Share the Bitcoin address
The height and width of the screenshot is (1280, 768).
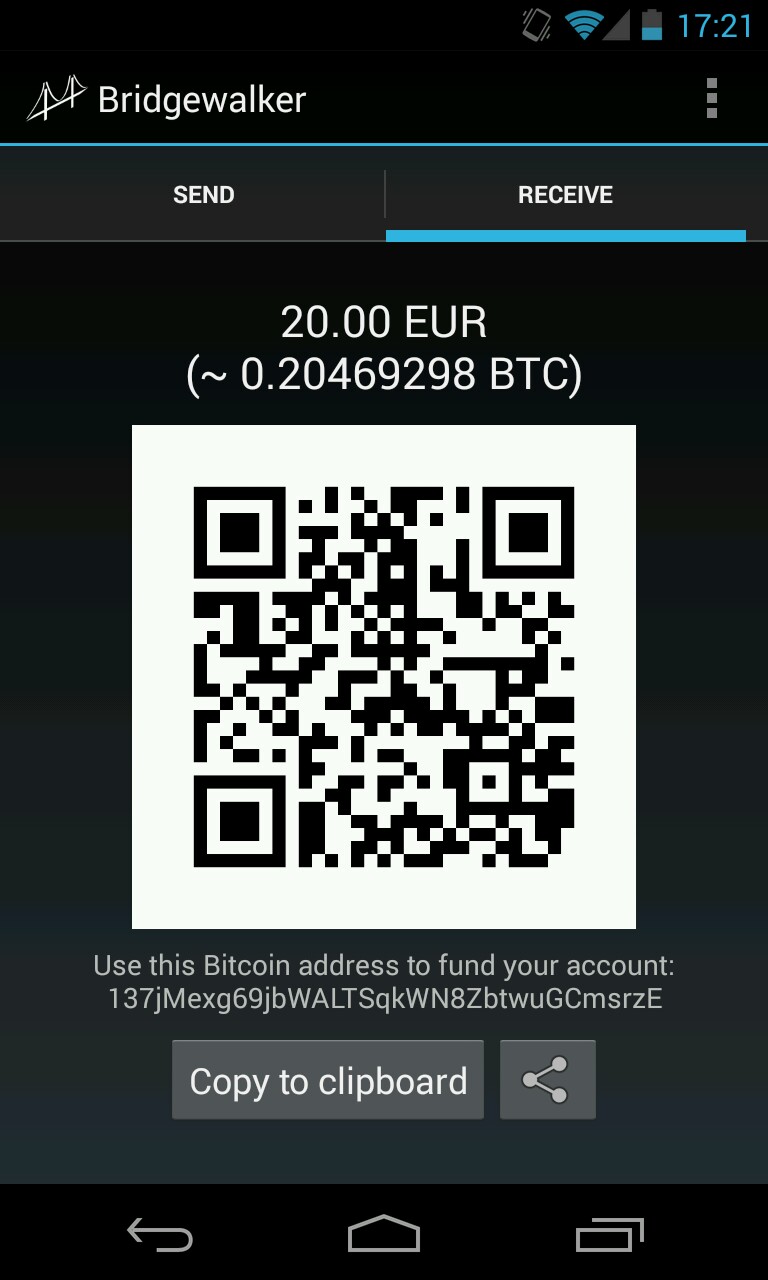point(547,1080)
